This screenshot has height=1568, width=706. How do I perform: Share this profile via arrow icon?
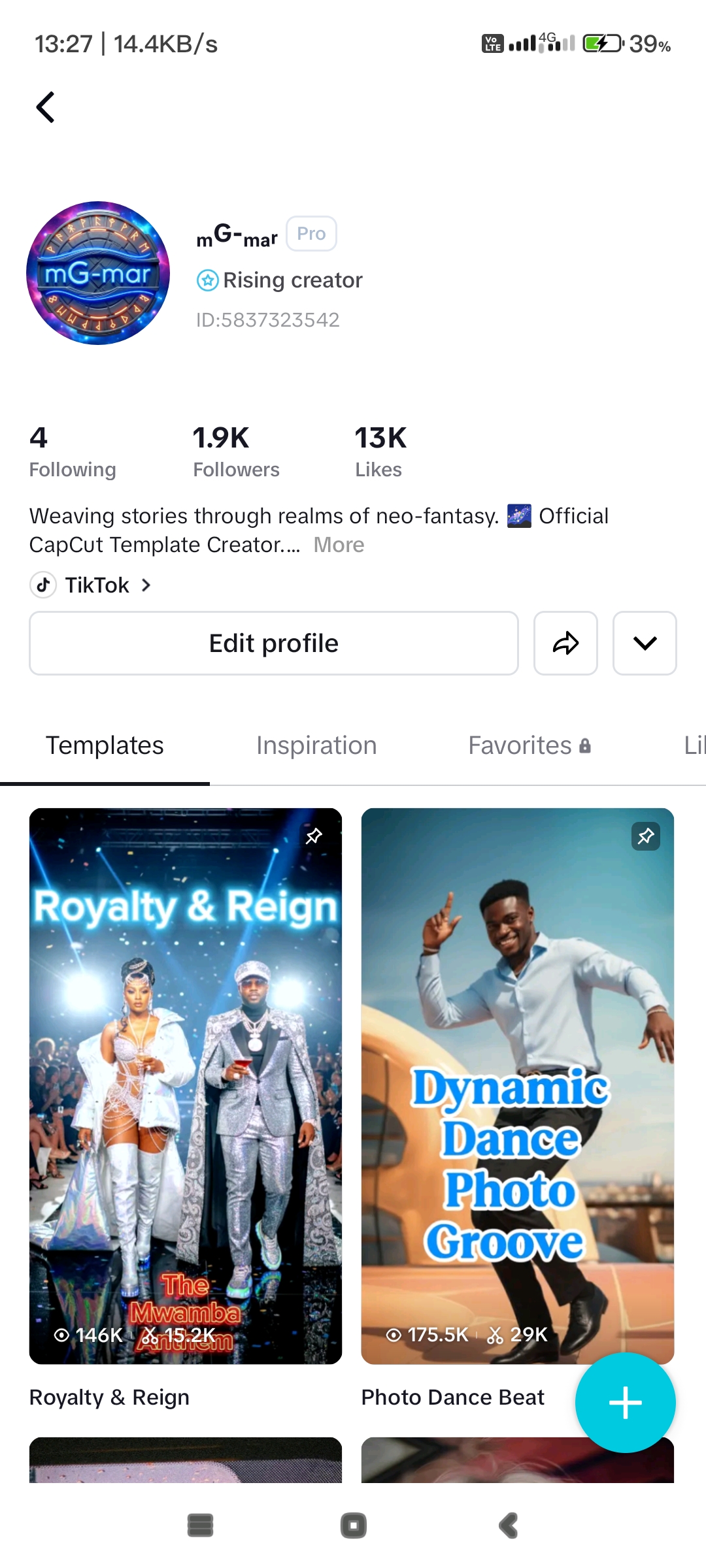(565, 644)
